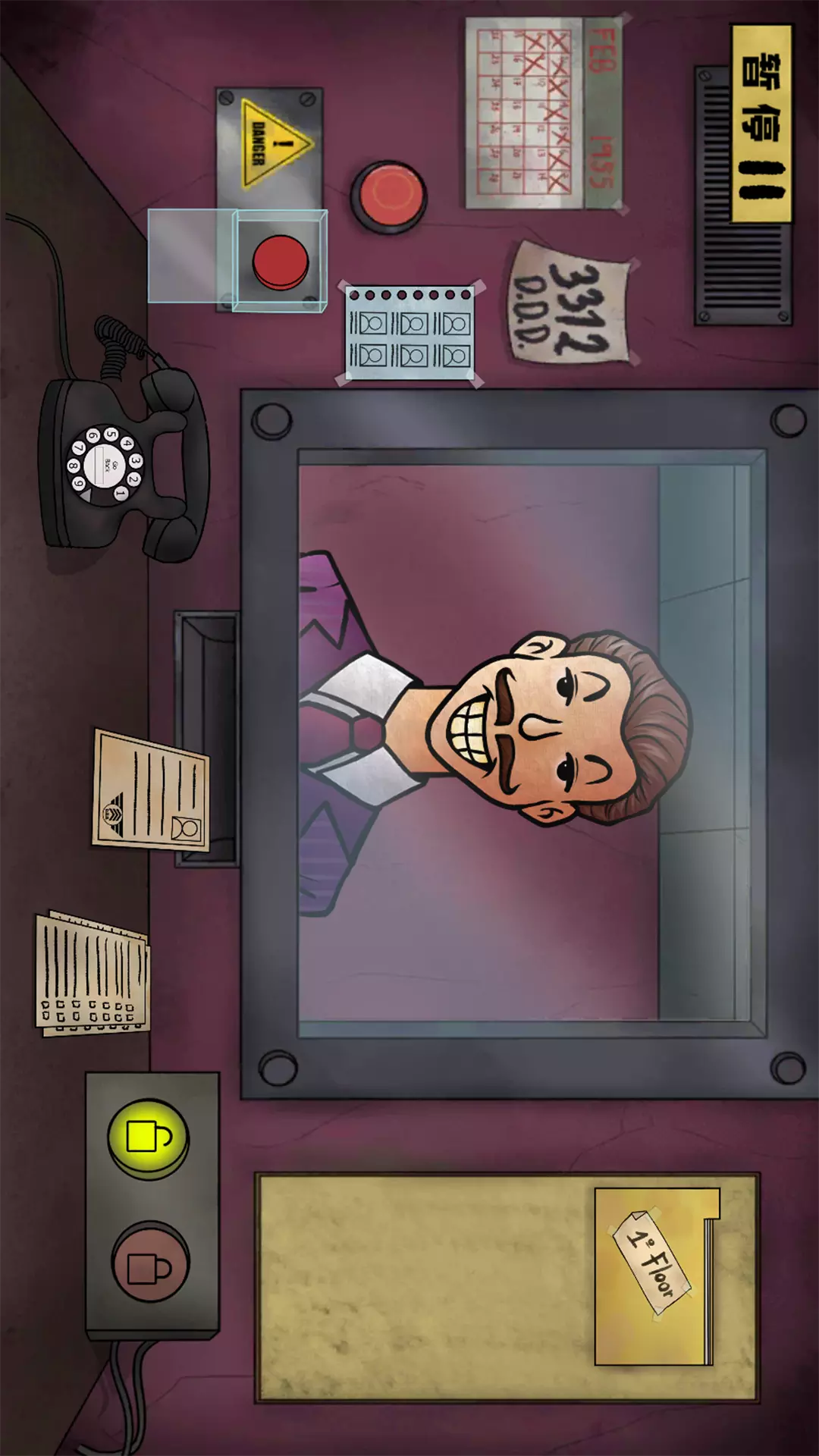819x1456 pixels.
Task: Tap the red lock door button
Action: pyautogui.click(x=150, y=1263)
